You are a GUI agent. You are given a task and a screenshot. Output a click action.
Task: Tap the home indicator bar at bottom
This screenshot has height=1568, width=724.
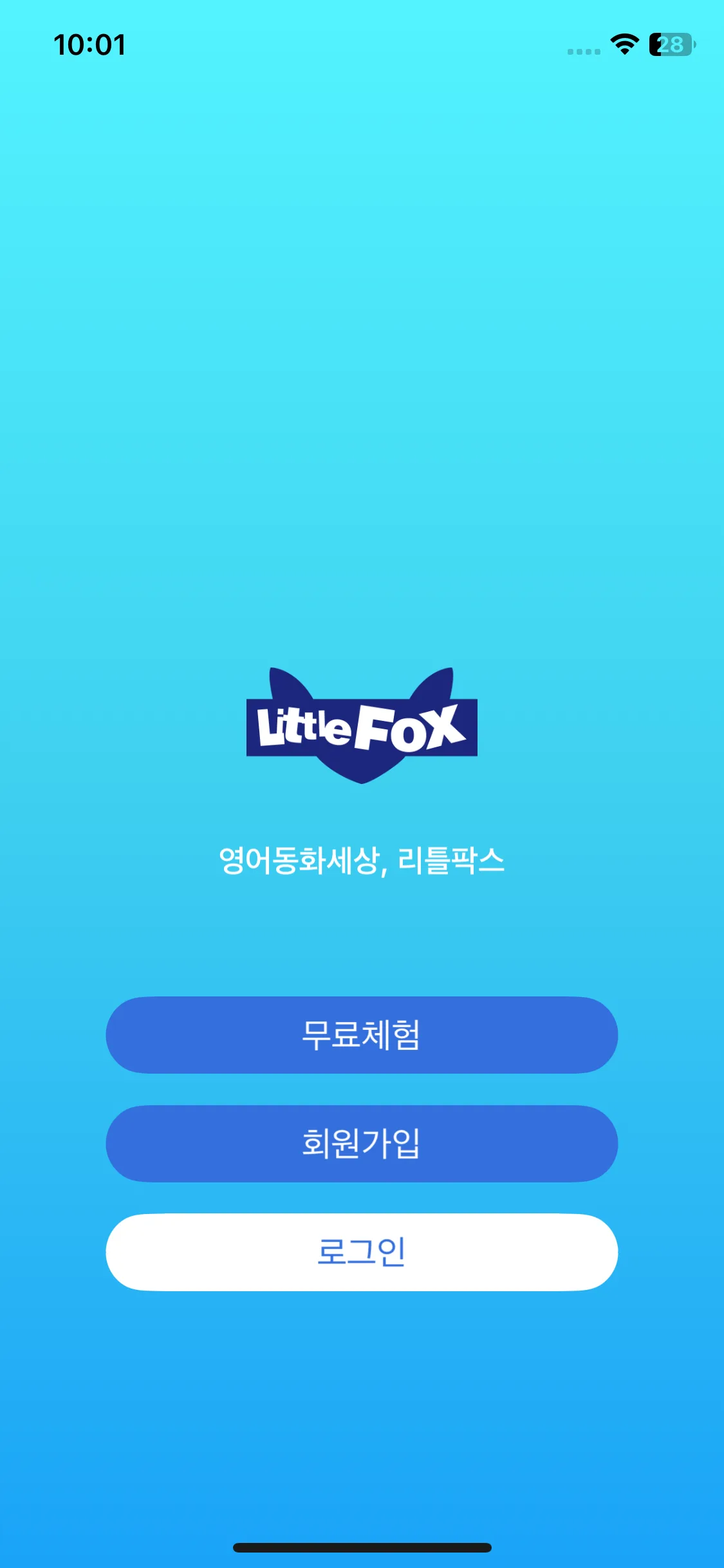pyautogui.click(x=362, y=1547)
